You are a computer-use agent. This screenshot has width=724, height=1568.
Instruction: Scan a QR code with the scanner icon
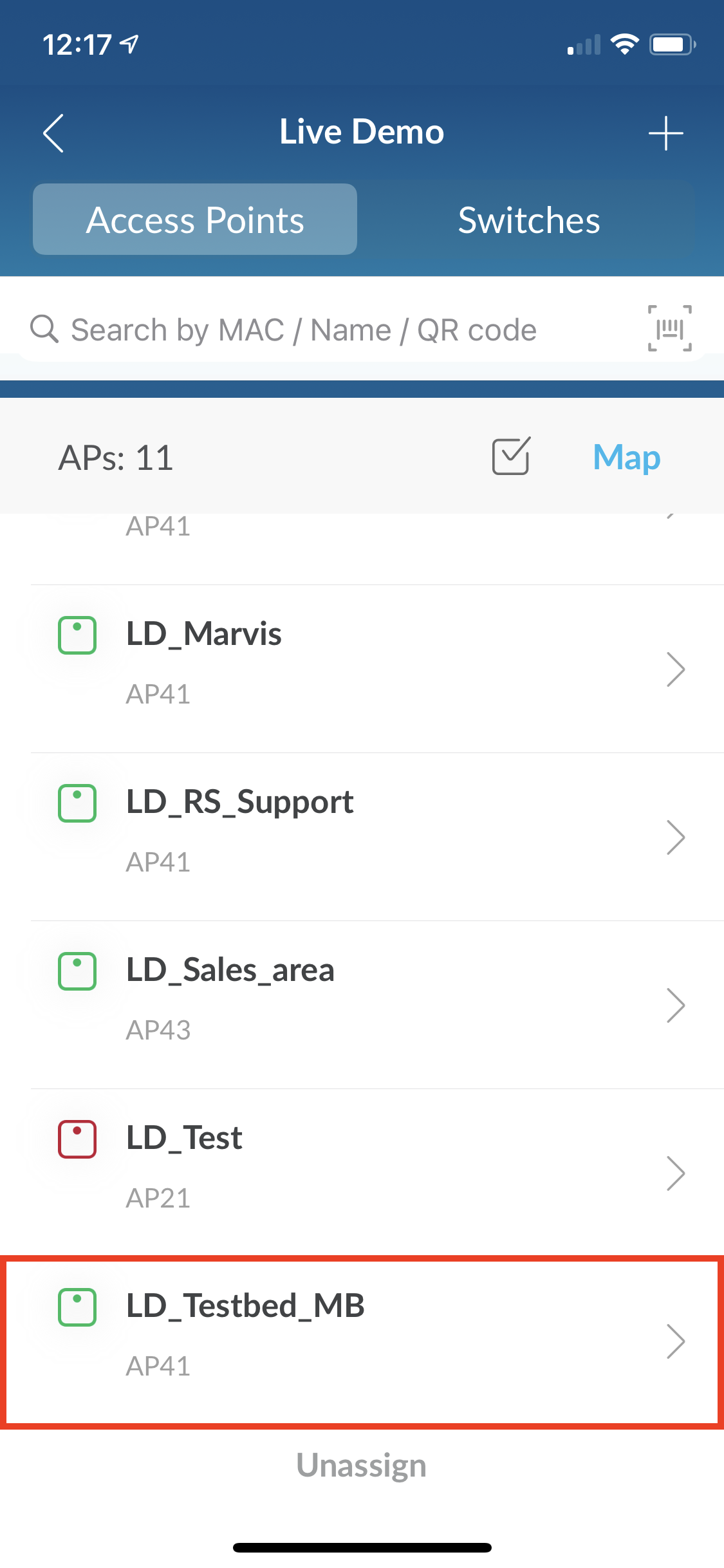tap(669, 329)
